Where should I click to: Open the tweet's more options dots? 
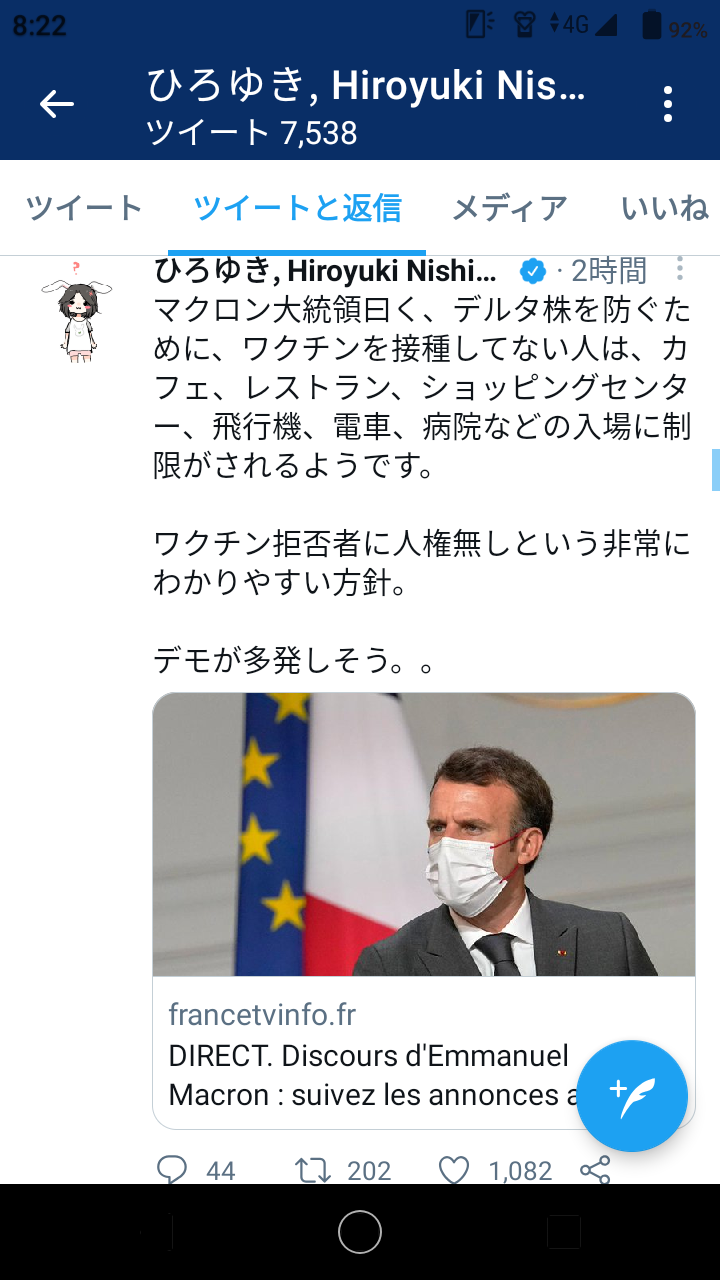click(680, 268)
